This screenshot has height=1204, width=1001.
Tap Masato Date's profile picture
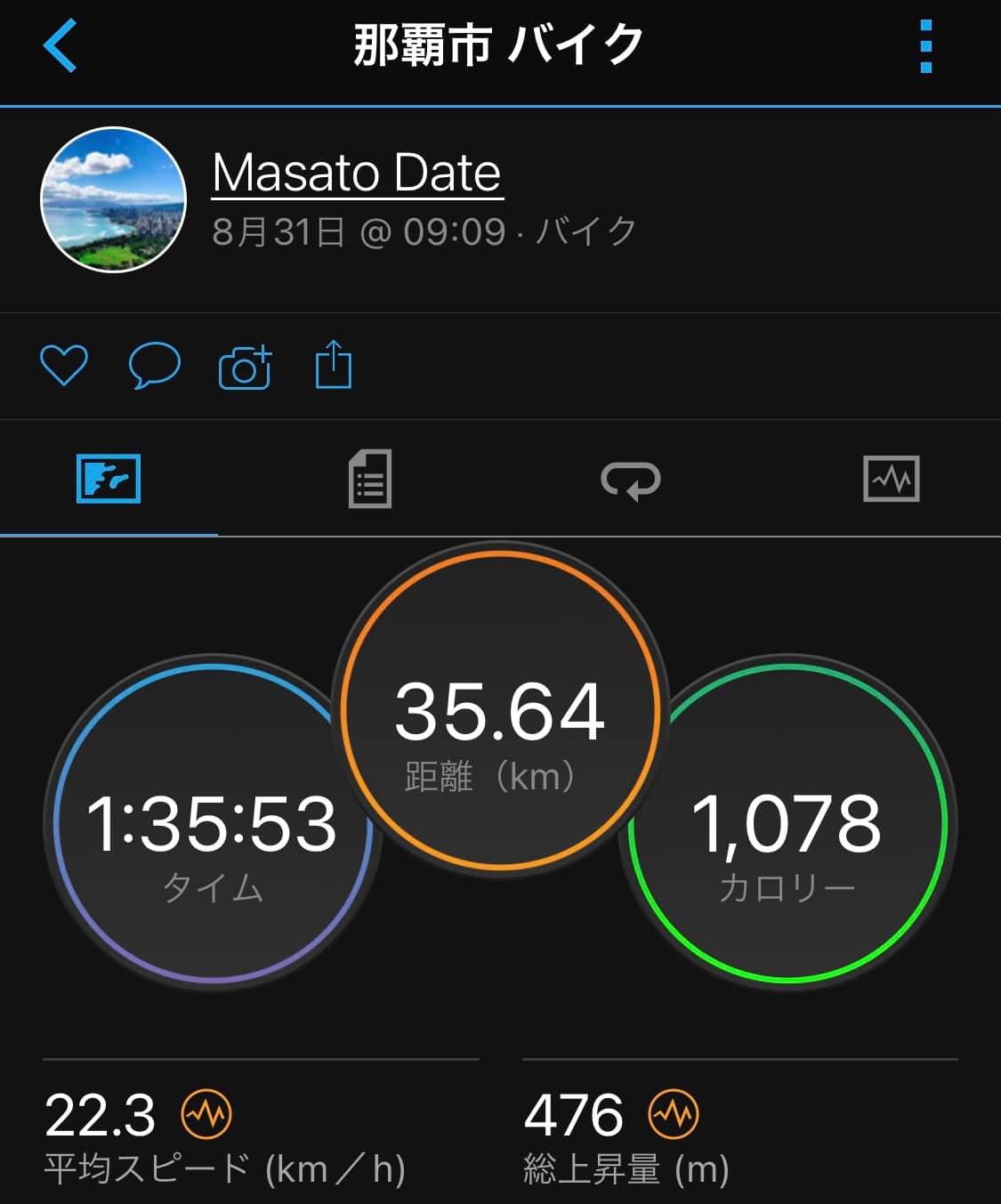(x=114, y=199)
